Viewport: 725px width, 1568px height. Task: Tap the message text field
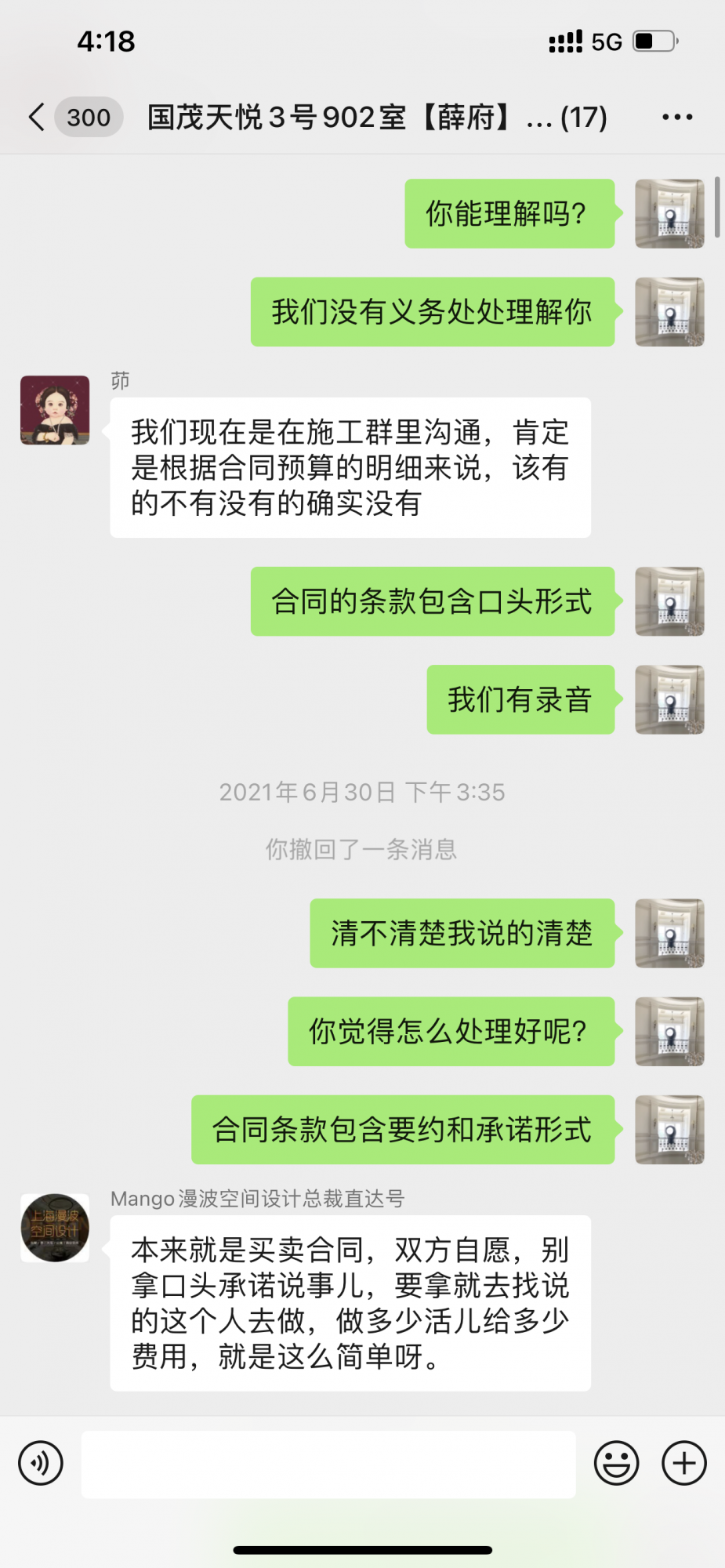click(328, 1464)
